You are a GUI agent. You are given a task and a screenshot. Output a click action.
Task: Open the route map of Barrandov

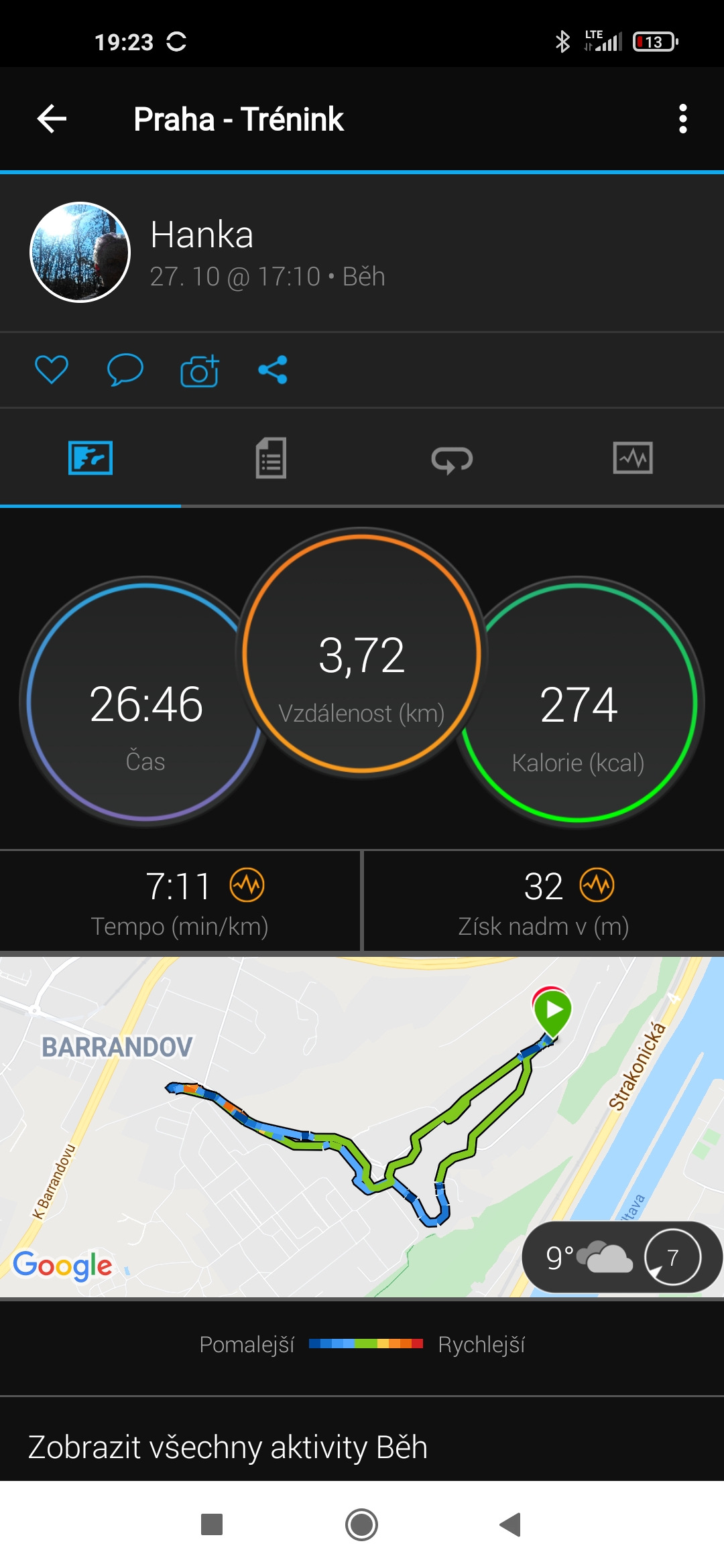[362, 1127]
